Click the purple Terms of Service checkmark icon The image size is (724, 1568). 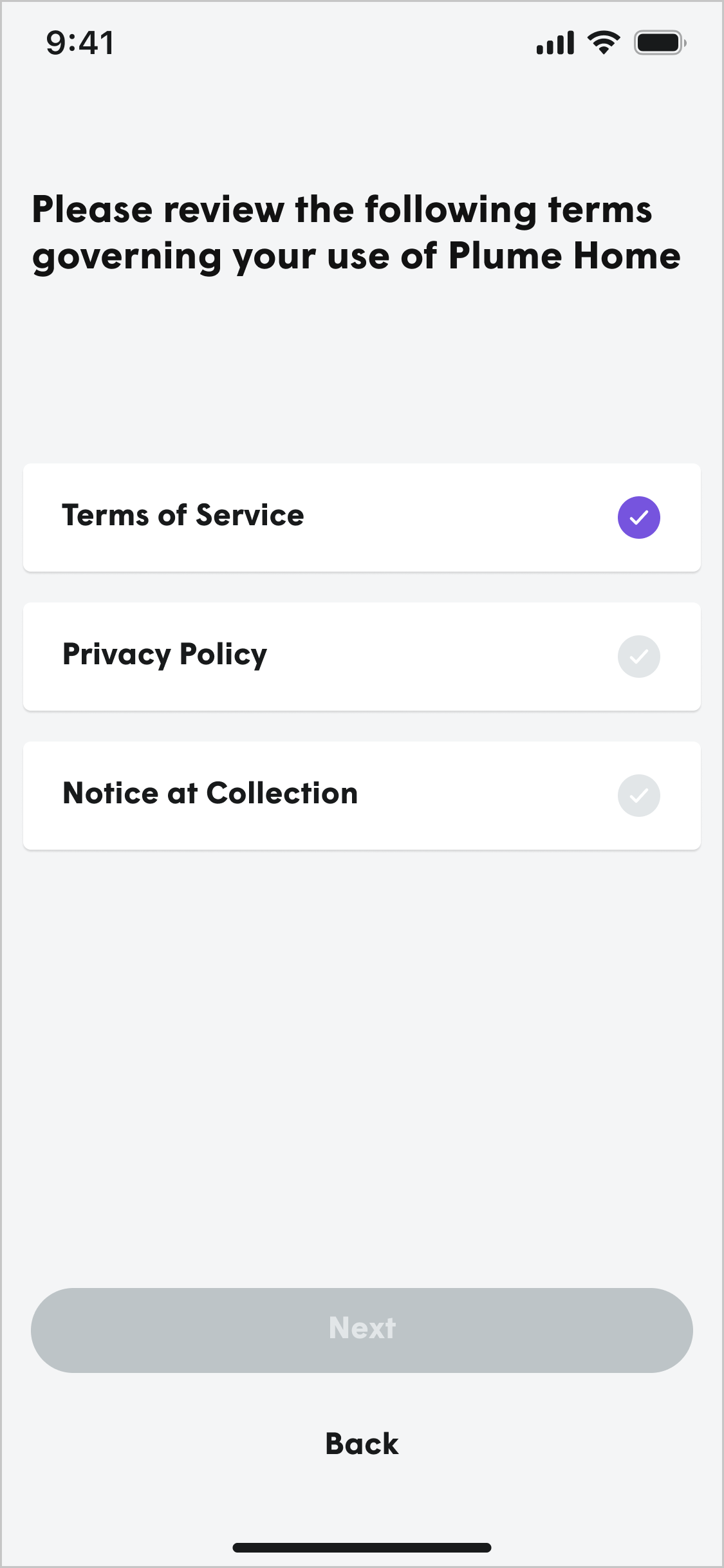pos(638,516)
